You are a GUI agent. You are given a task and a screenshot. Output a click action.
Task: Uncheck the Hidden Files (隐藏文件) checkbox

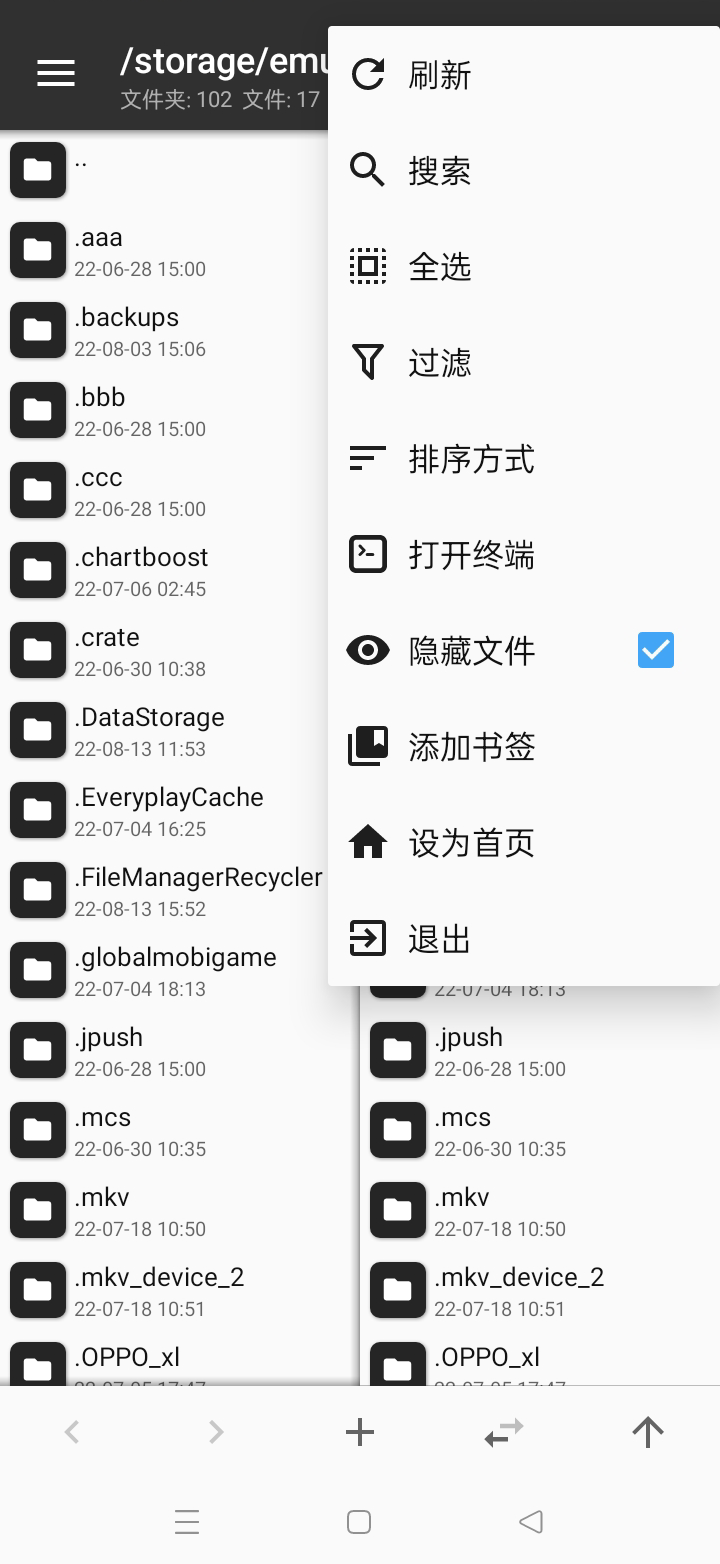[x=655, y=650]
